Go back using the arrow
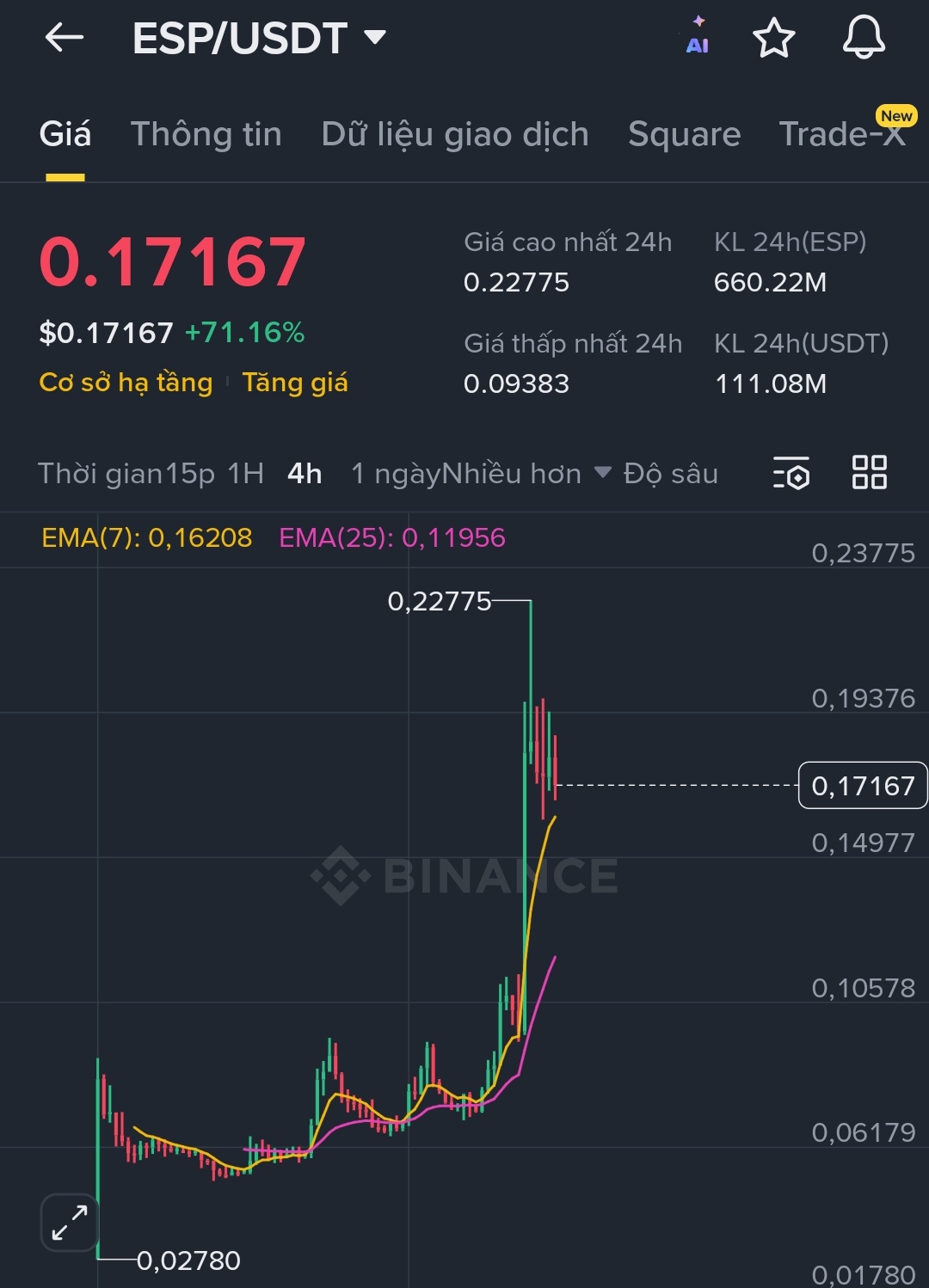The width and height of the screenshot is (929, 1288). [x=65, y=38]
